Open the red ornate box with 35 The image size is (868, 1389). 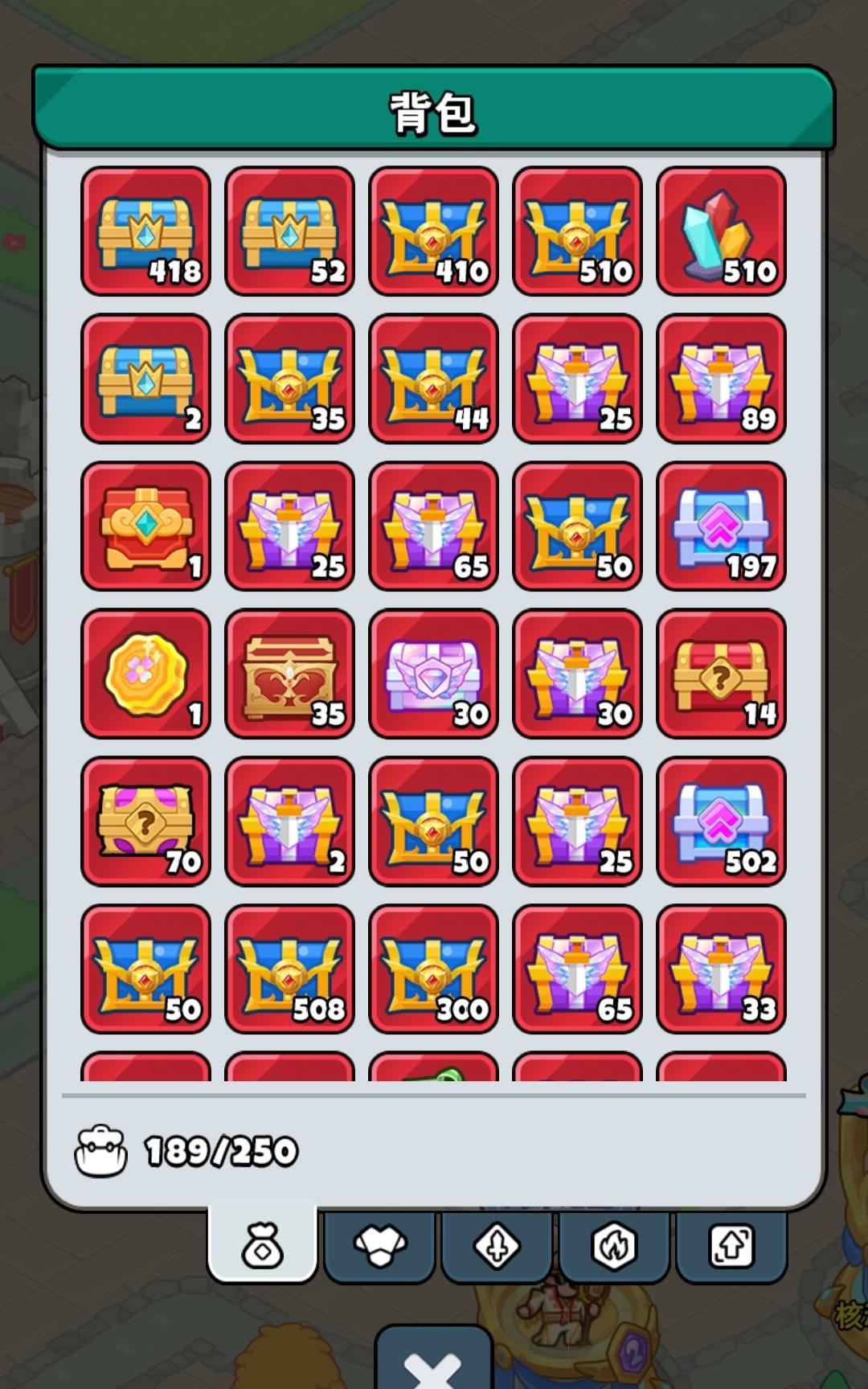tap(289, 674)
